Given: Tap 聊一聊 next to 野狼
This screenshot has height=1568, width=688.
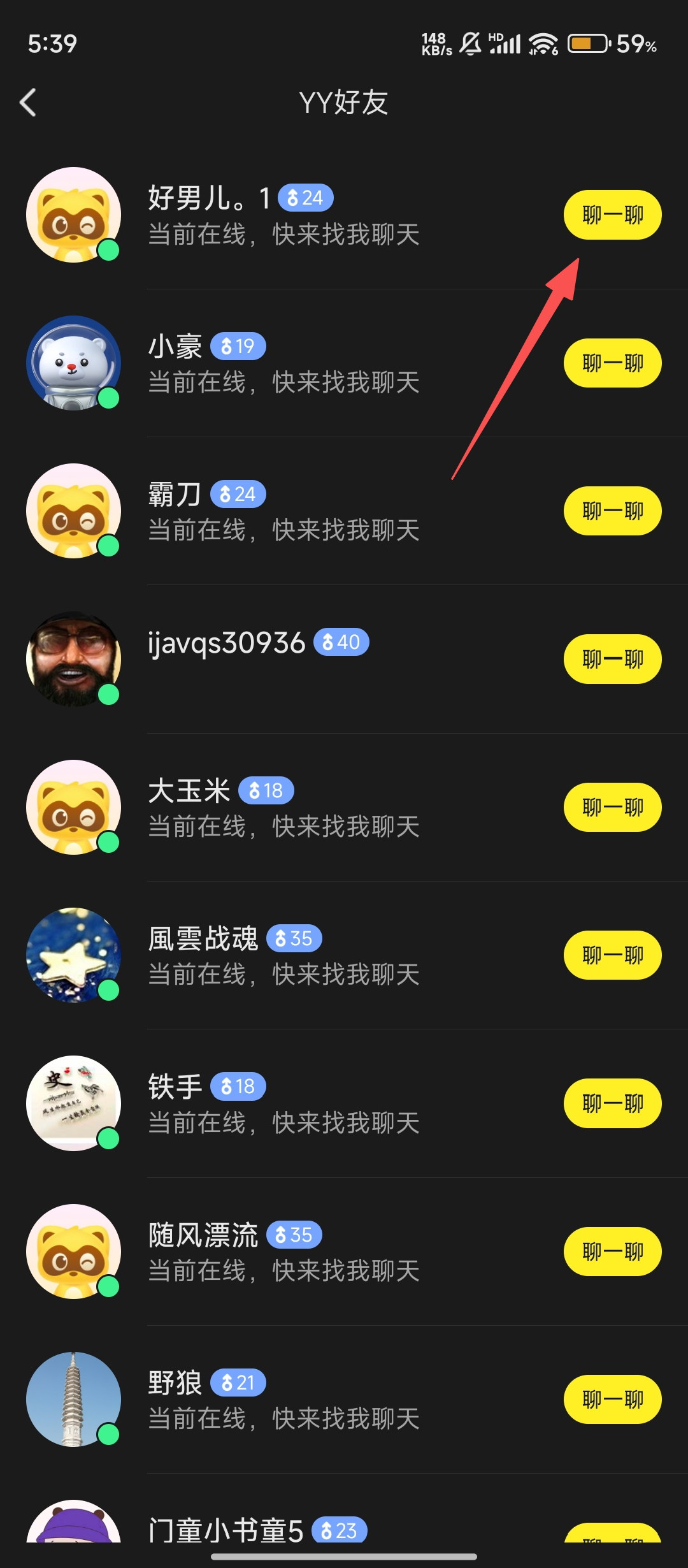Looking at the screenshot, I should [x=612, y=1399].
